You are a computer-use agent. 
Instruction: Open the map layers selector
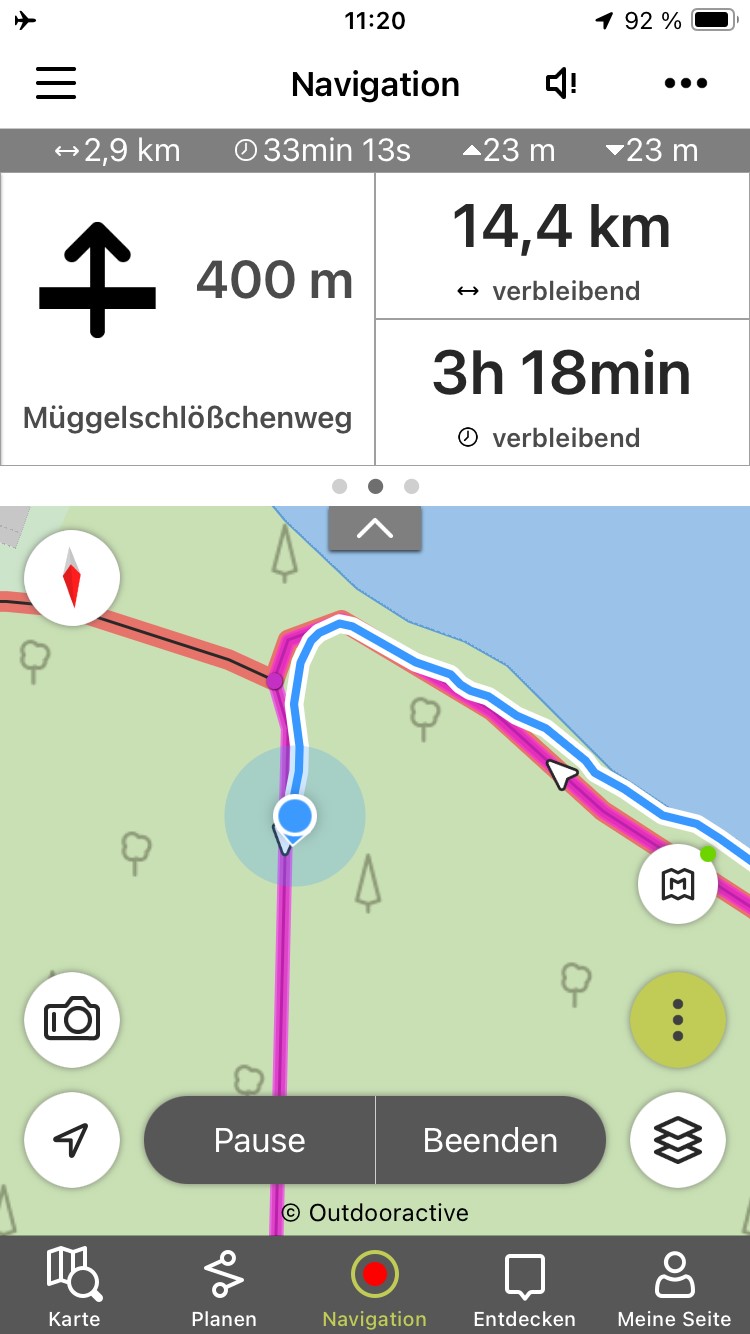tap(678, 1140)
